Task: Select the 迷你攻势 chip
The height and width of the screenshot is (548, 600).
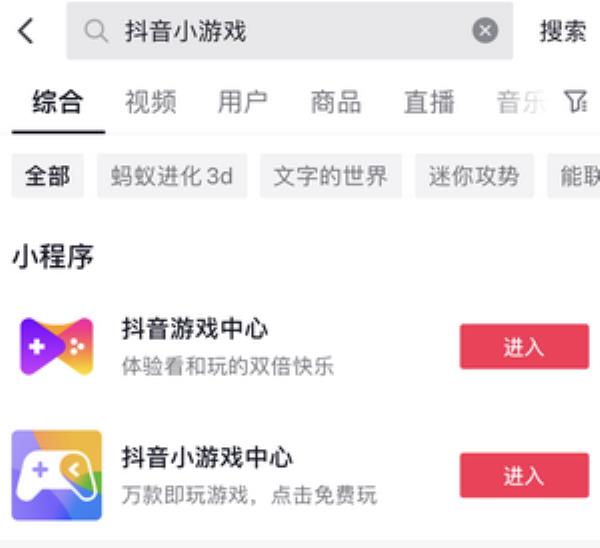Action: pyautogui.click(x=474, y=177)
